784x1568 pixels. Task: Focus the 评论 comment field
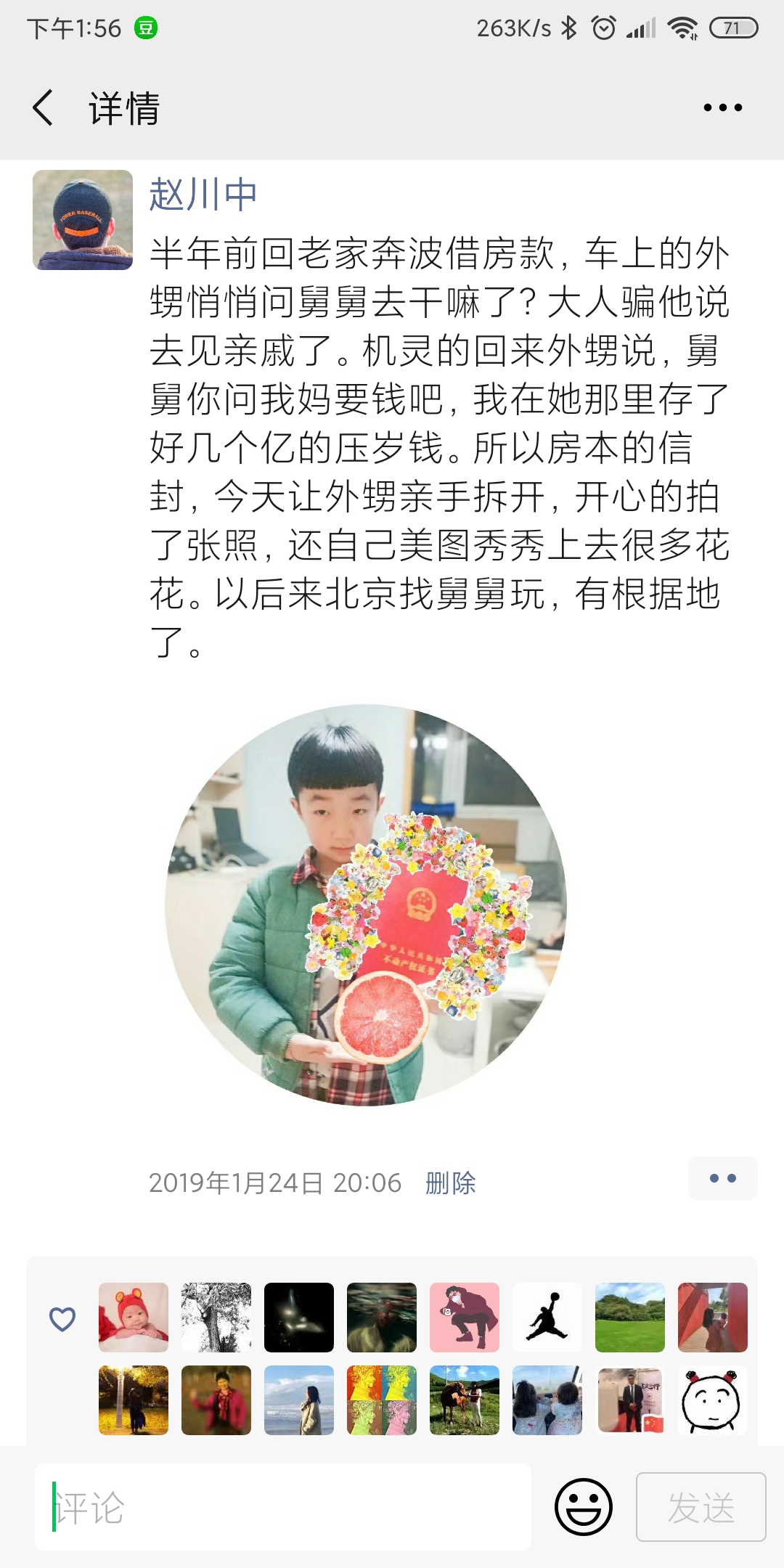(283, 1507)
